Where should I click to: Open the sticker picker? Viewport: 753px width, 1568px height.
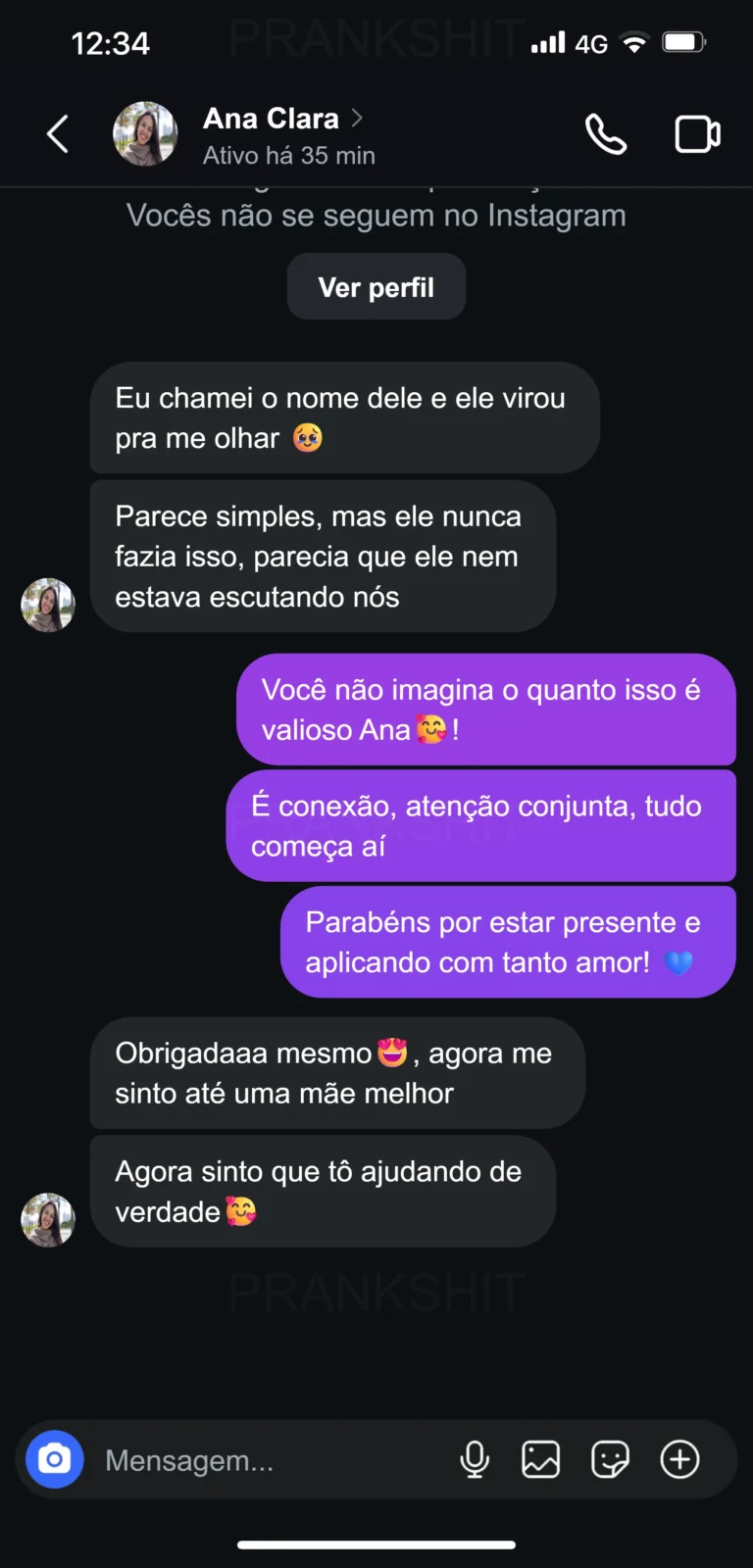[x=610, y=1459]
